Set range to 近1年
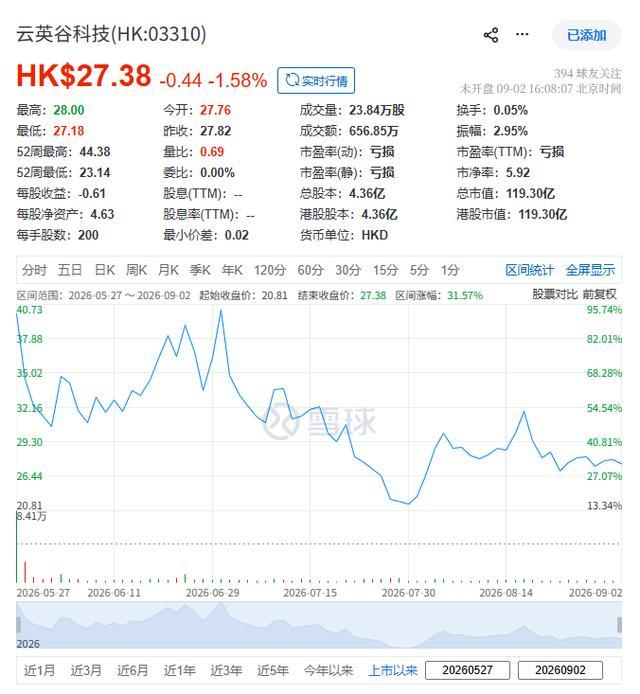Viewport: 640px width, 694px height. pyautogui.click(x=179, y=670)
